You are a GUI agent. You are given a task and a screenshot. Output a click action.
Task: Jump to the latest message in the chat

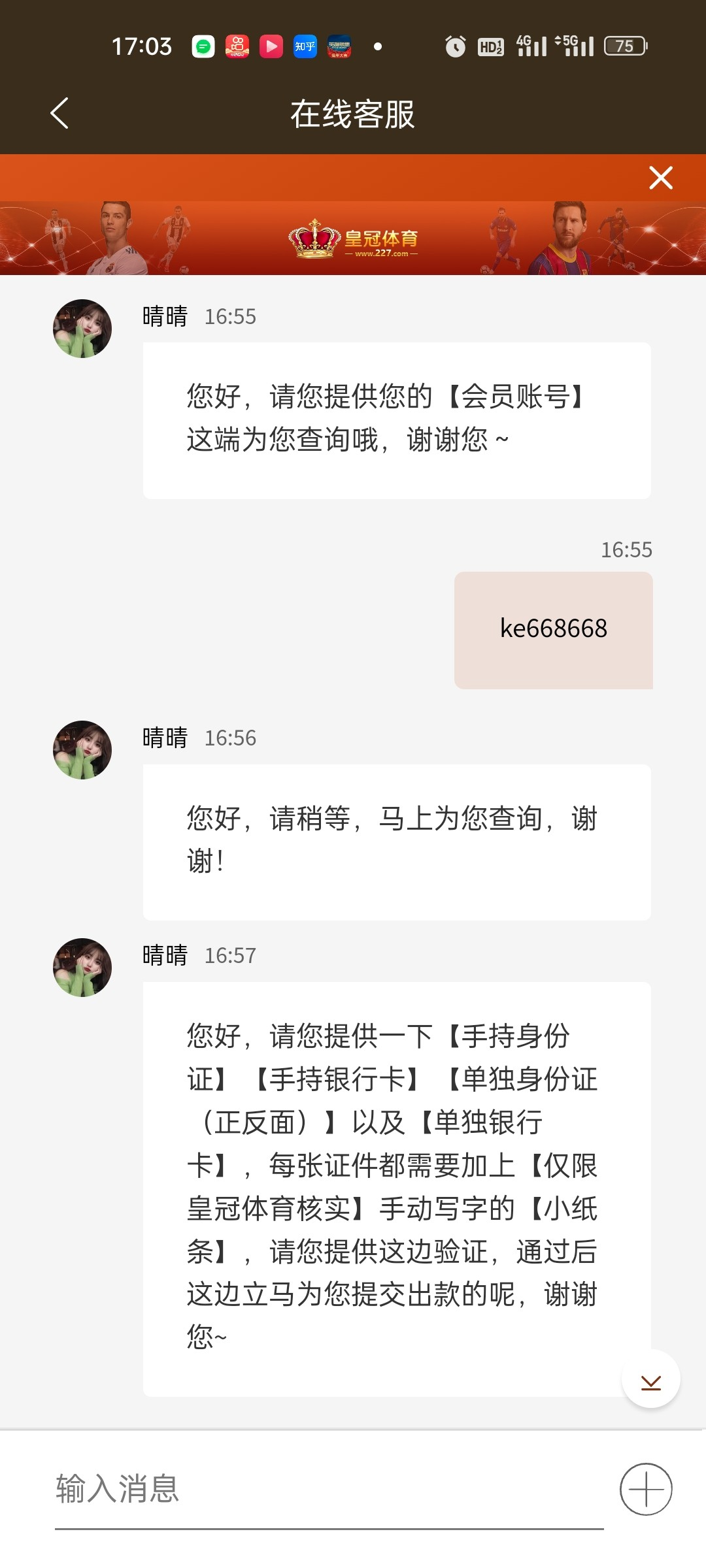coord(650,1380)
